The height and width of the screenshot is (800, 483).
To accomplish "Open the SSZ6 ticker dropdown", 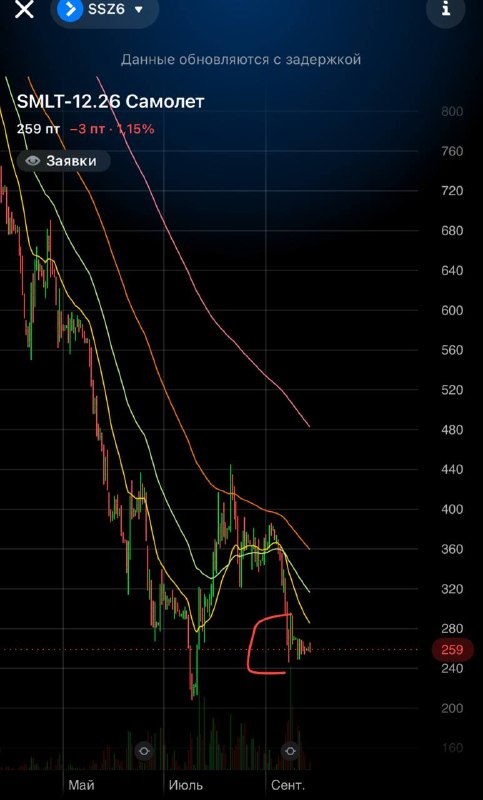I will coord(105,10).
